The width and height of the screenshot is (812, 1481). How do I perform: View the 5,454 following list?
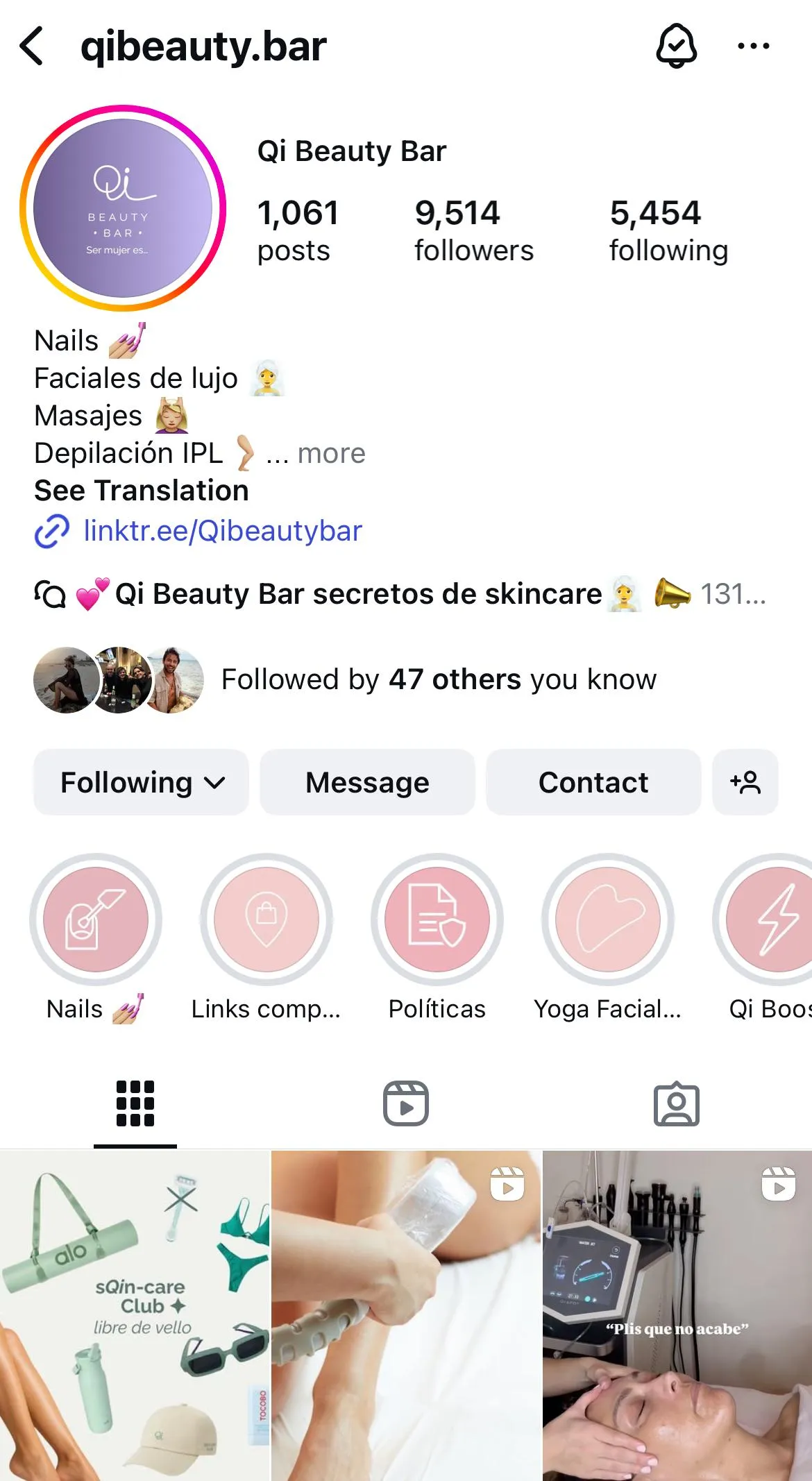pos(668,230)
